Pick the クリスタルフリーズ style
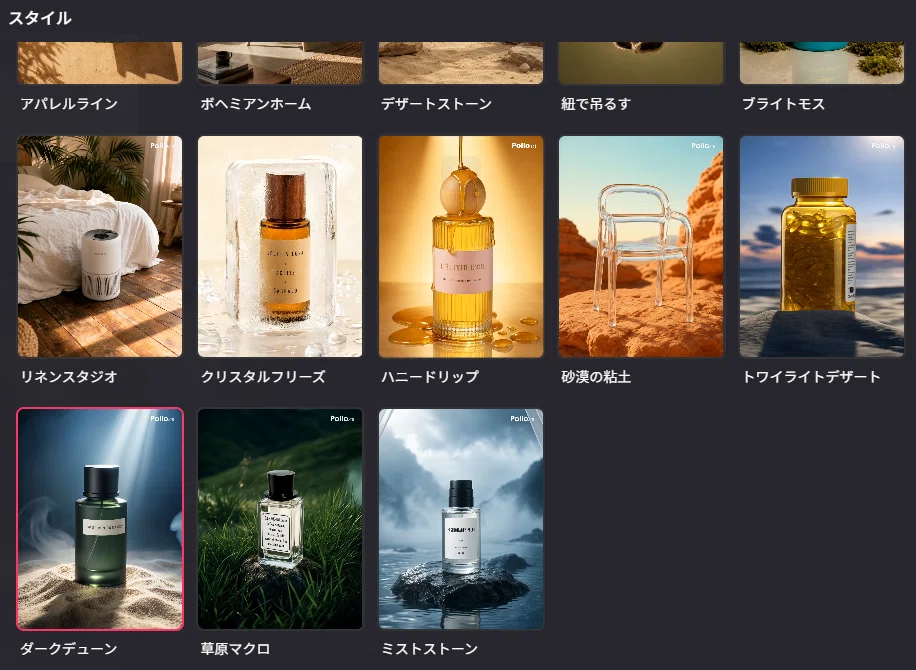 [x=280, y=247]
